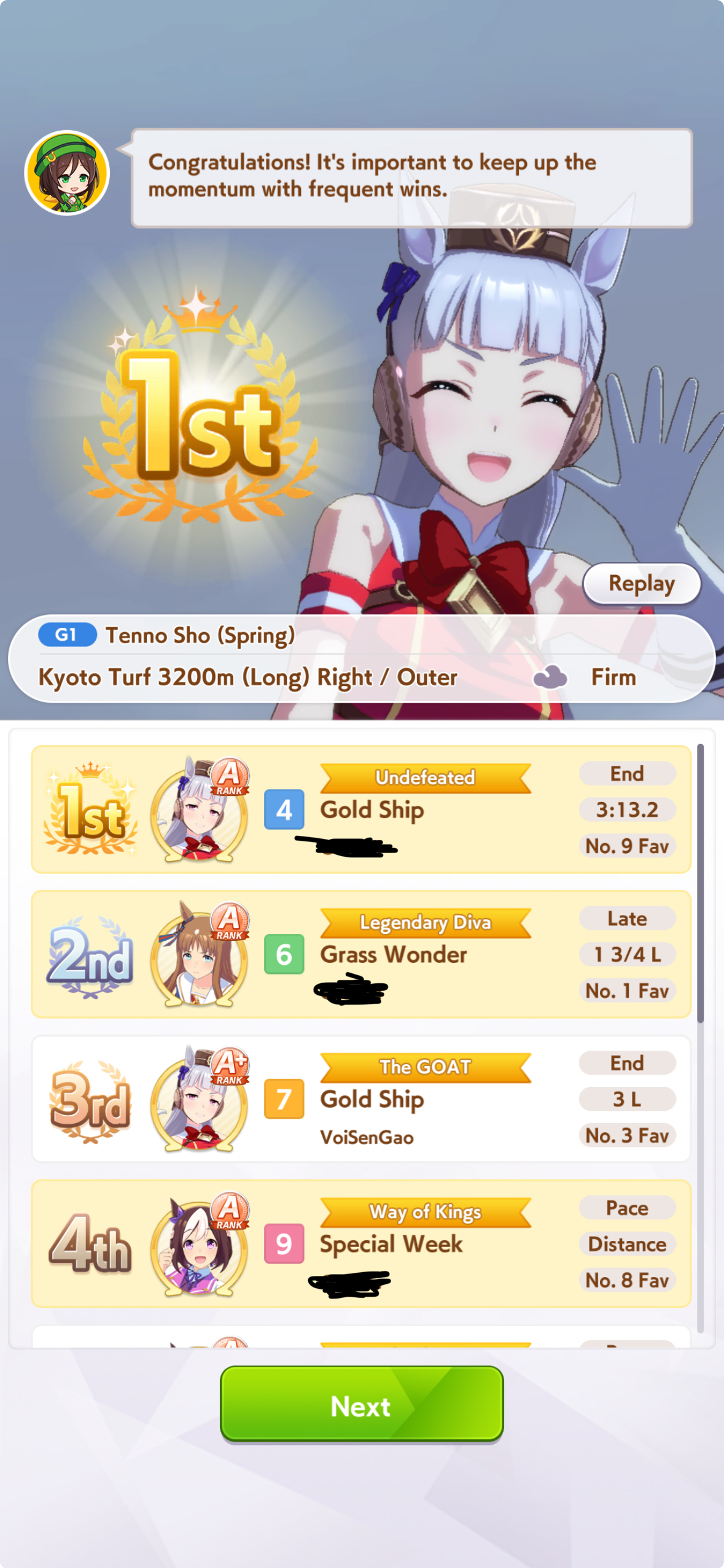
Task: Continue with the green Next button
Action: (362, 1405)
